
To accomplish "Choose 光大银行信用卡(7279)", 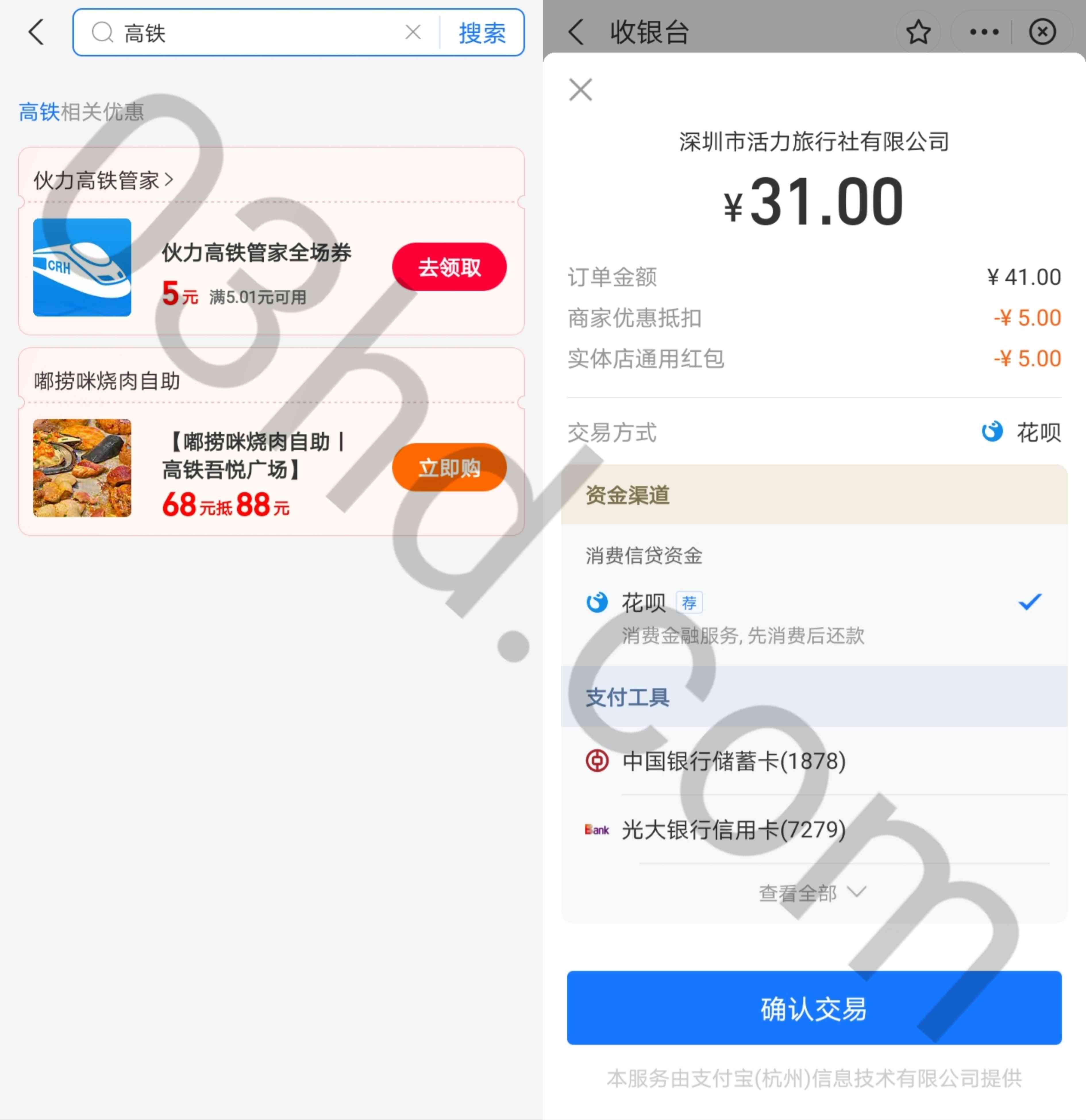I will [734, 830].
